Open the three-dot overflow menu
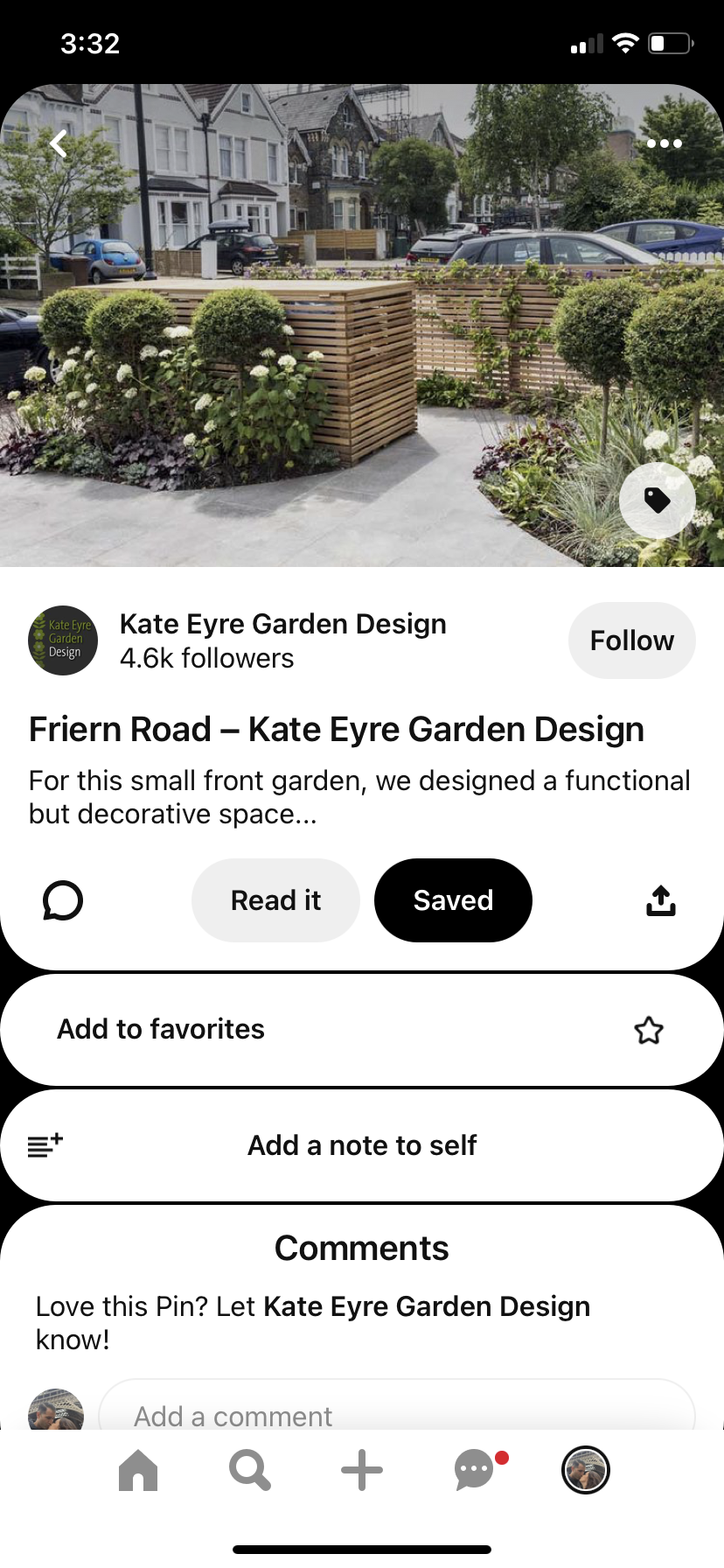724x1568 pixels. coord(664,143)
